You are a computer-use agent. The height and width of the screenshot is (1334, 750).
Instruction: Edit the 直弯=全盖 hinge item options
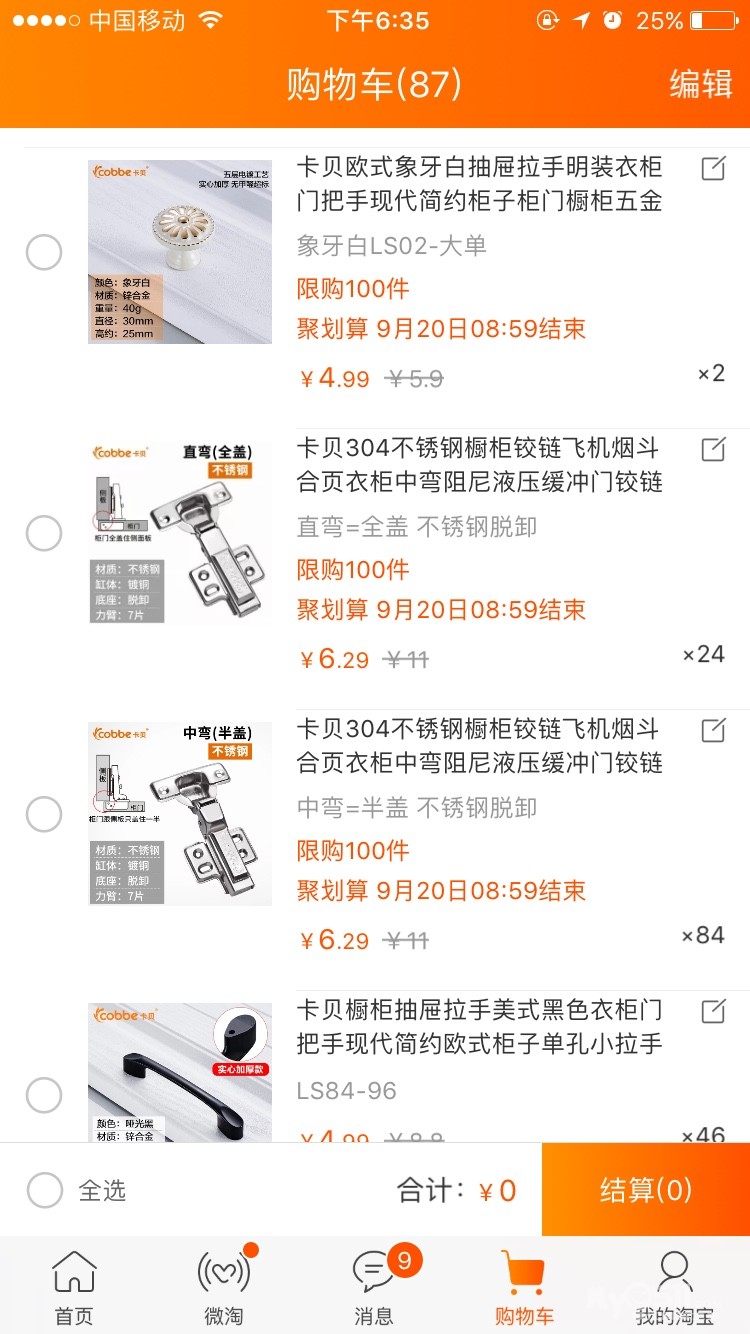(713, 450)
